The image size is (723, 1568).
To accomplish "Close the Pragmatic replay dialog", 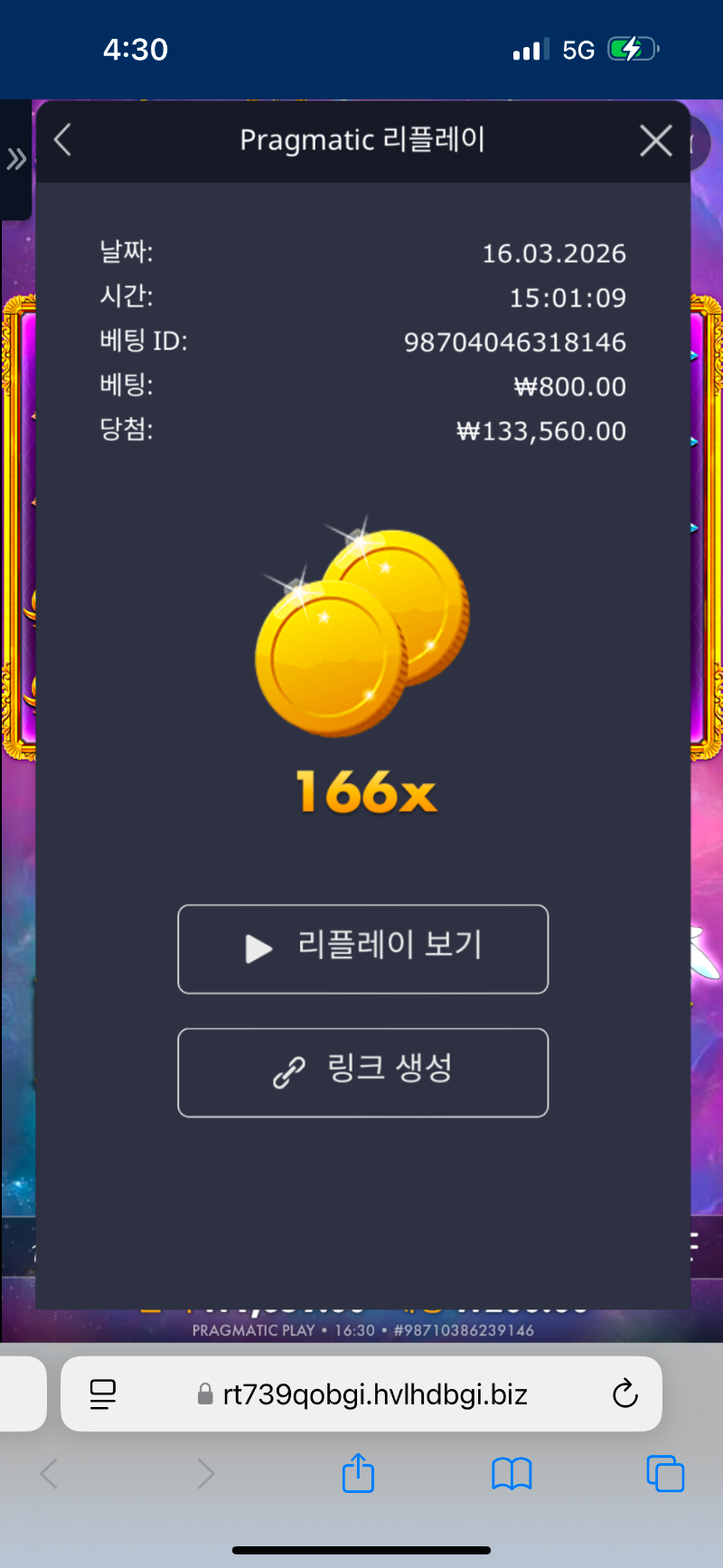I will 655,140.
